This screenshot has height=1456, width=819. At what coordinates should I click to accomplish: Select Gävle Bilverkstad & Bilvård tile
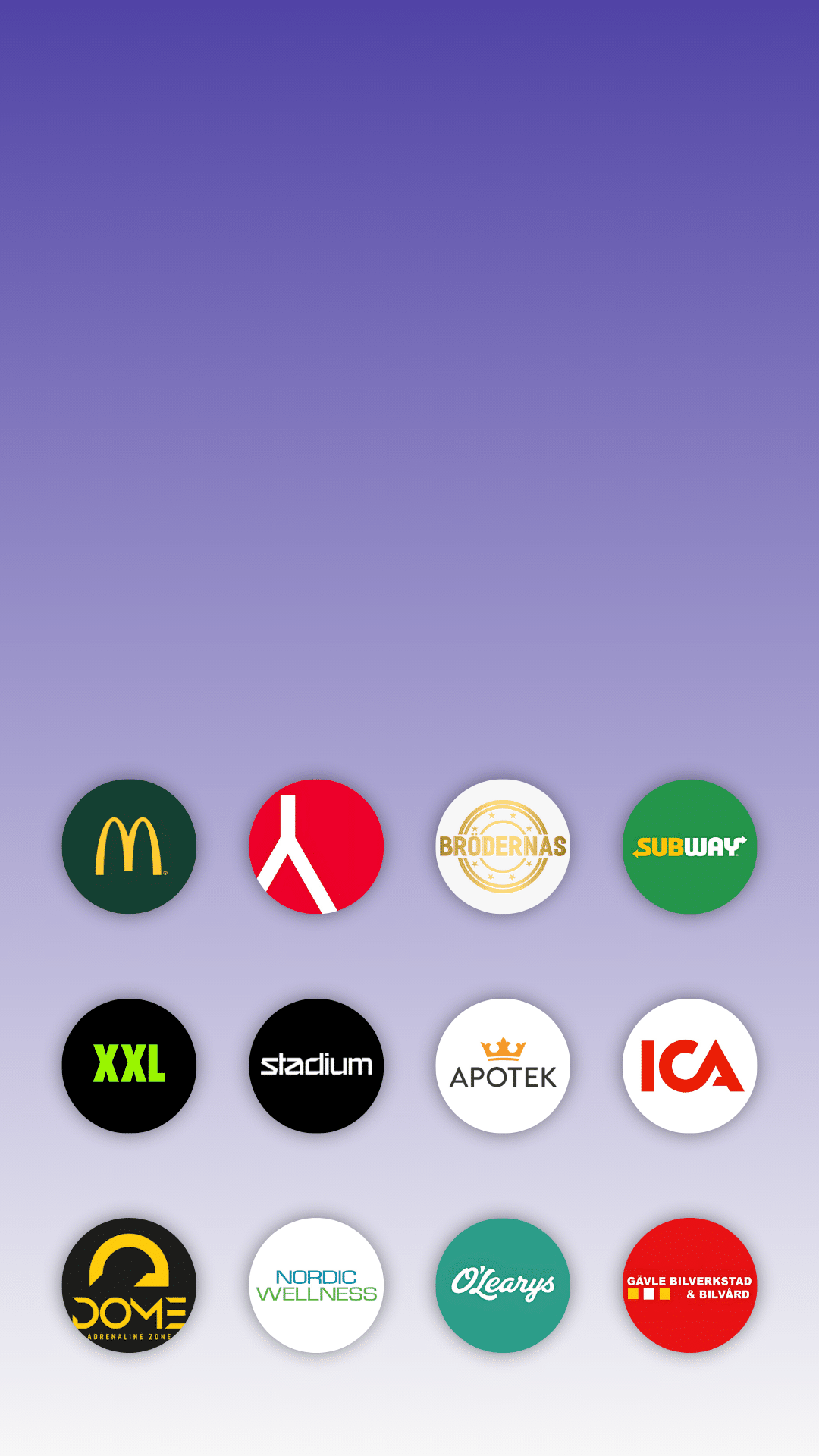click(x=690, y=1285)
